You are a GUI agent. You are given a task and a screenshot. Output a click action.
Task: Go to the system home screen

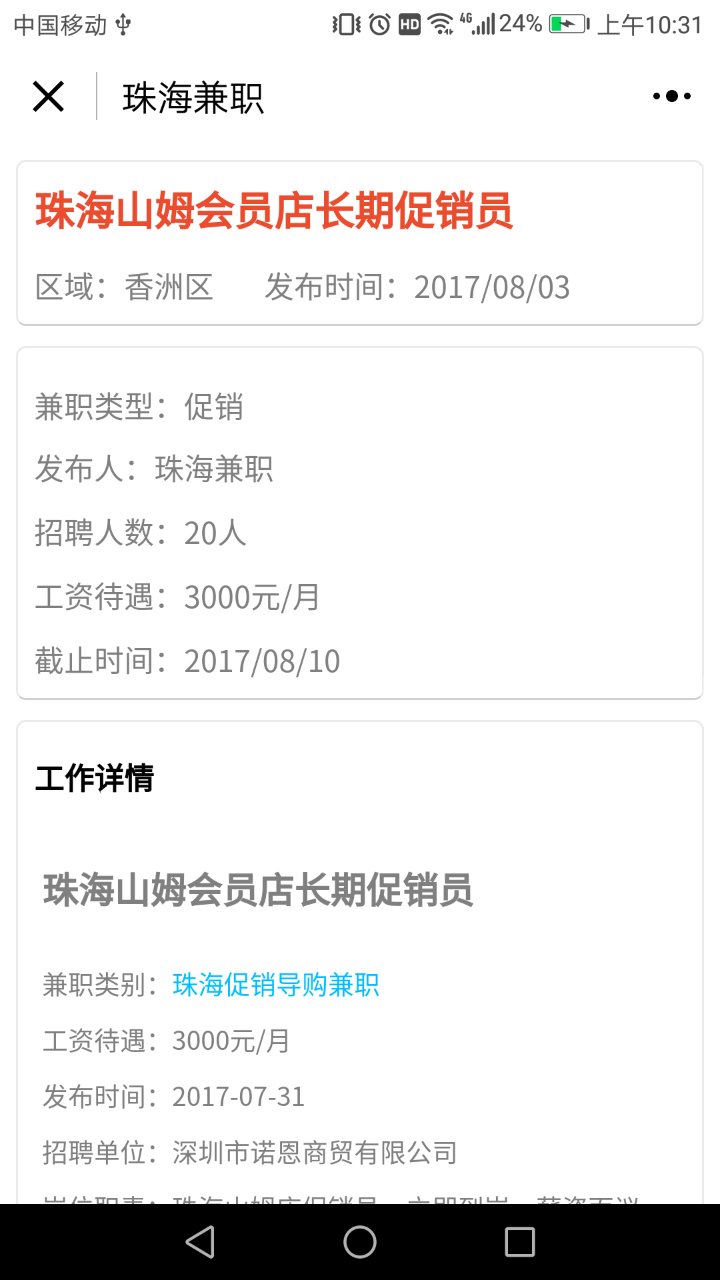coord(360,1242)
